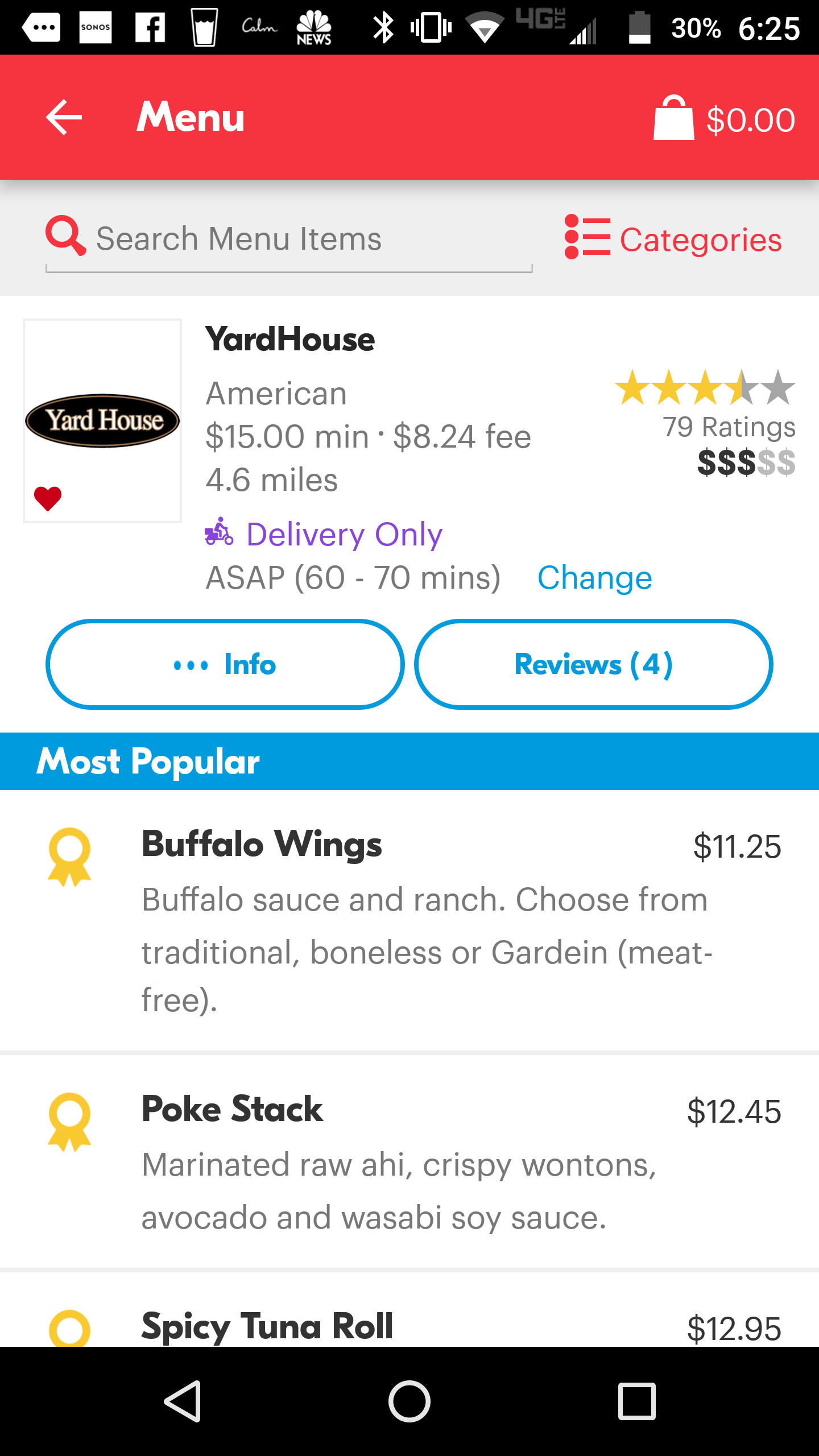The height and width of the screenshot is (1456, 819).
Task: Tap the system home button
Action: click(x=409, y=1401)
